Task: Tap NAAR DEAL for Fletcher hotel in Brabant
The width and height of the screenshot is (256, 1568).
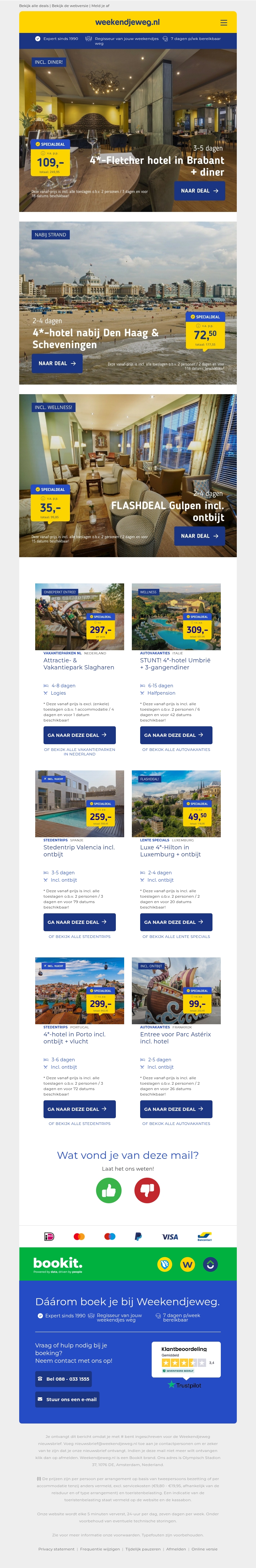Action: click(x=199, y=191)
